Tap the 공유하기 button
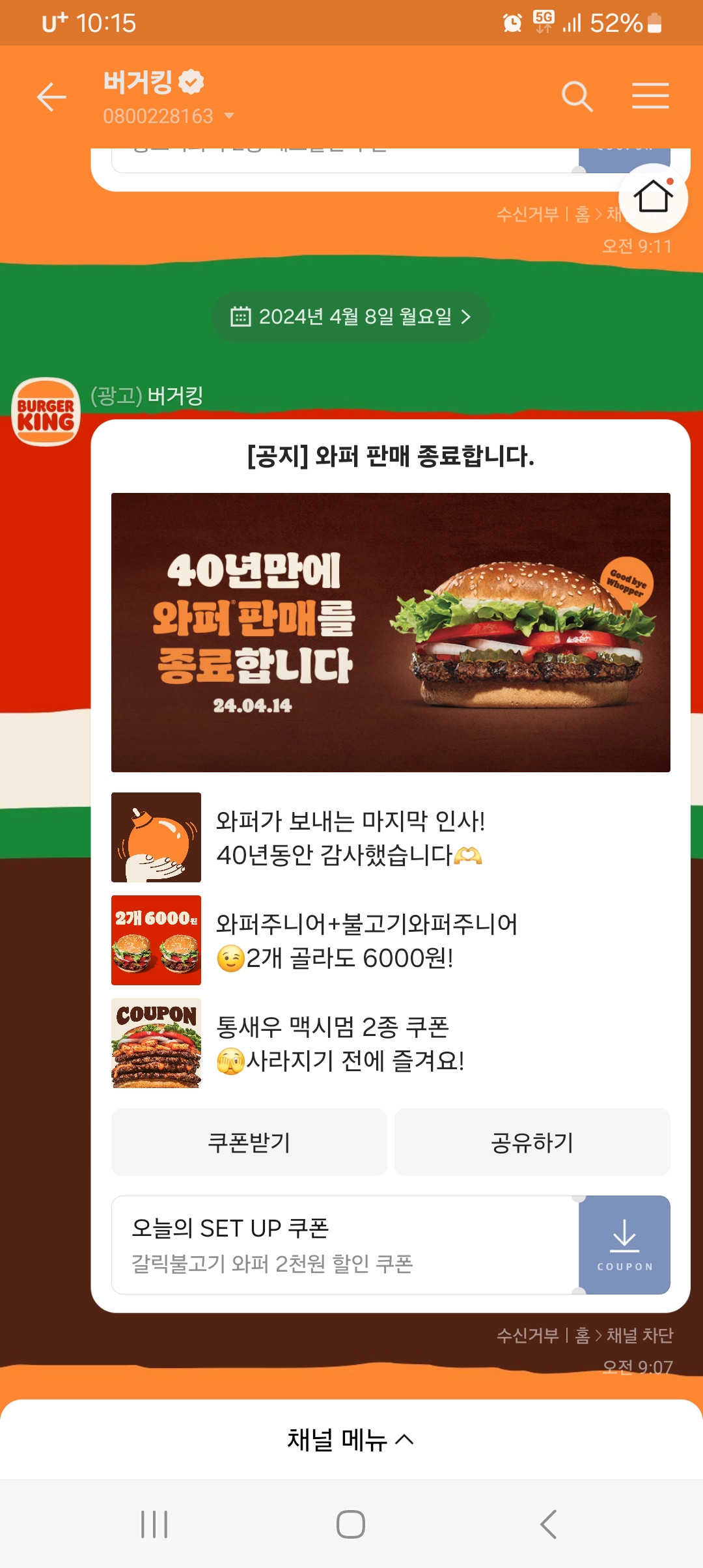The height and width of the screenshot is (1568, 703). [532, 1142]
